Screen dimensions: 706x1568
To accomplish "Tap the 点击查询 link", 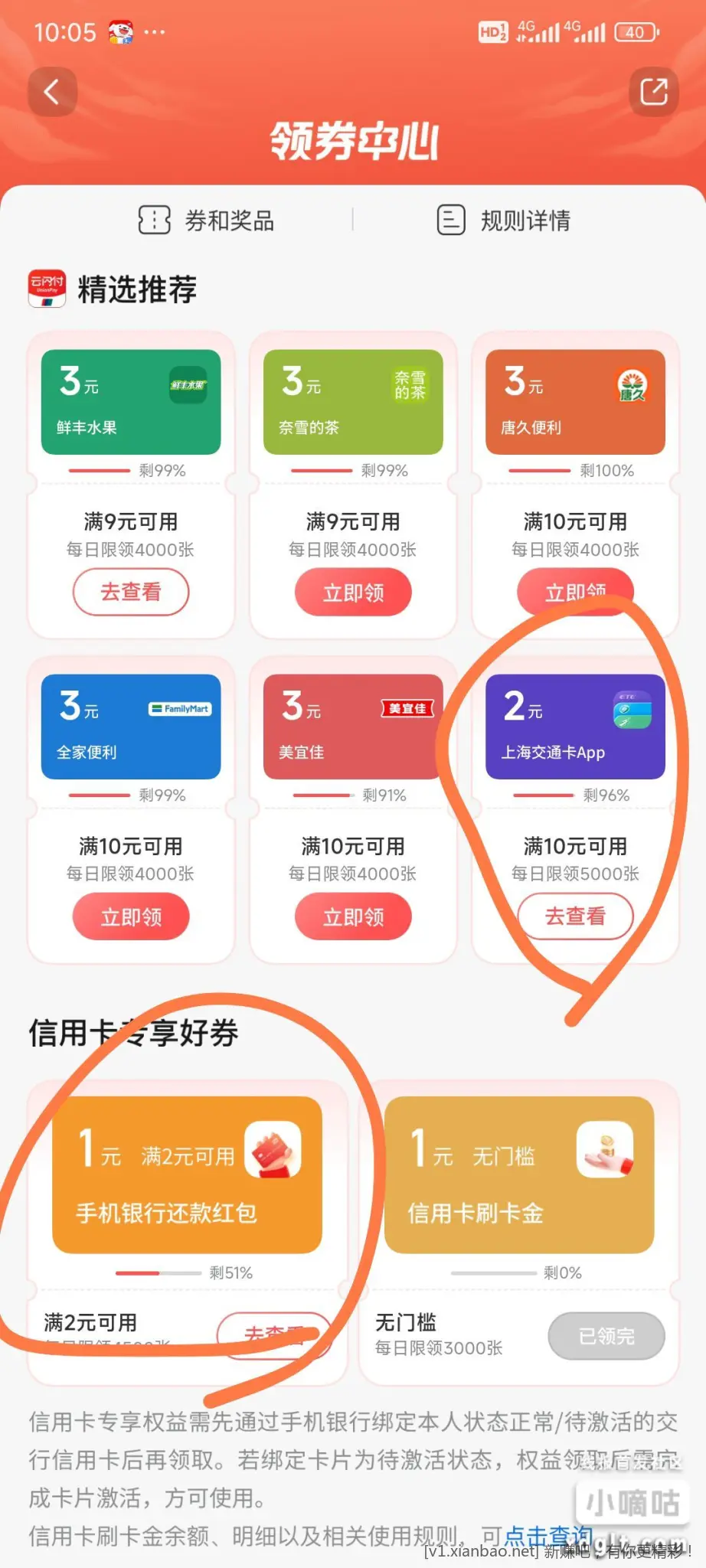I will pos(548,1535).
